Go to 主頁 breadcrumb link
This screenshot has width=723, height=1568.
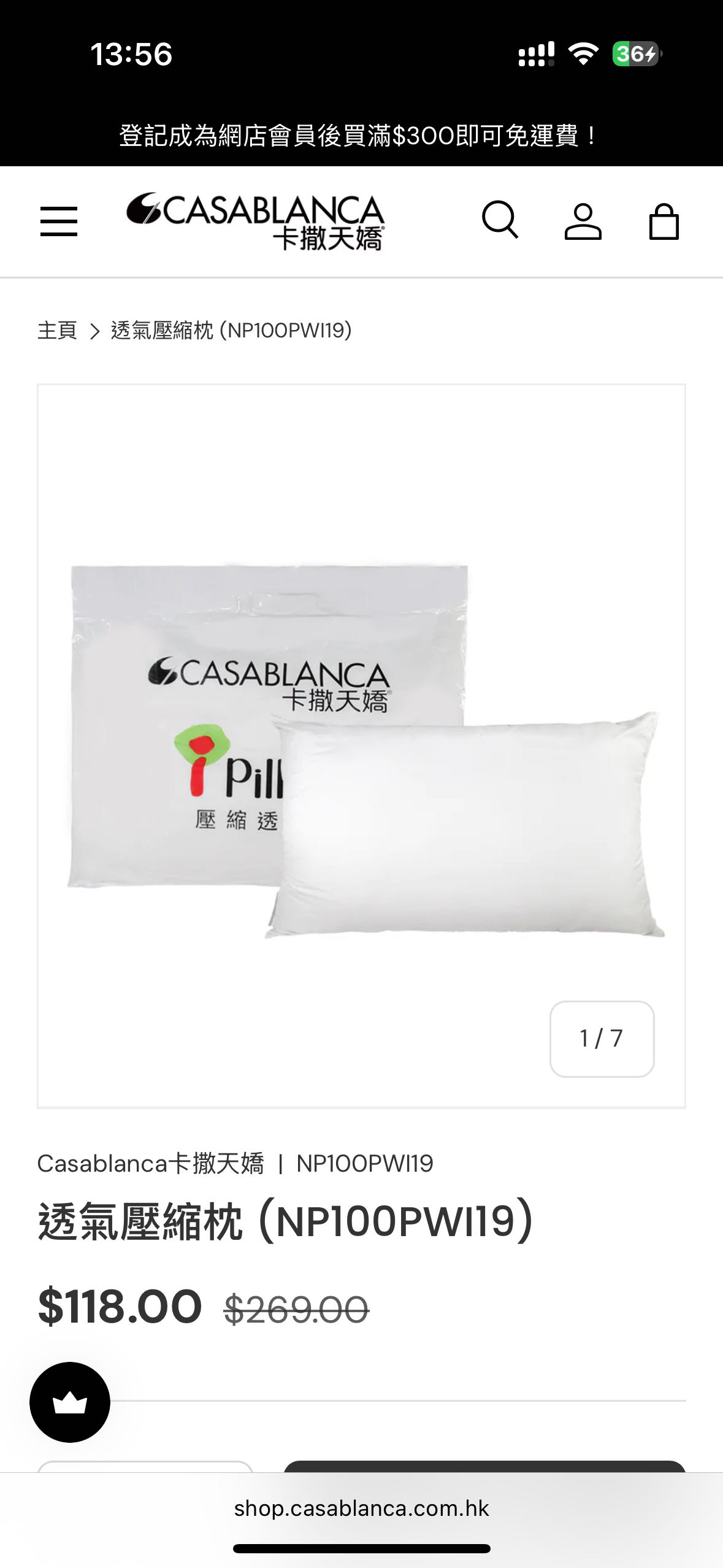tap(57, 331)
